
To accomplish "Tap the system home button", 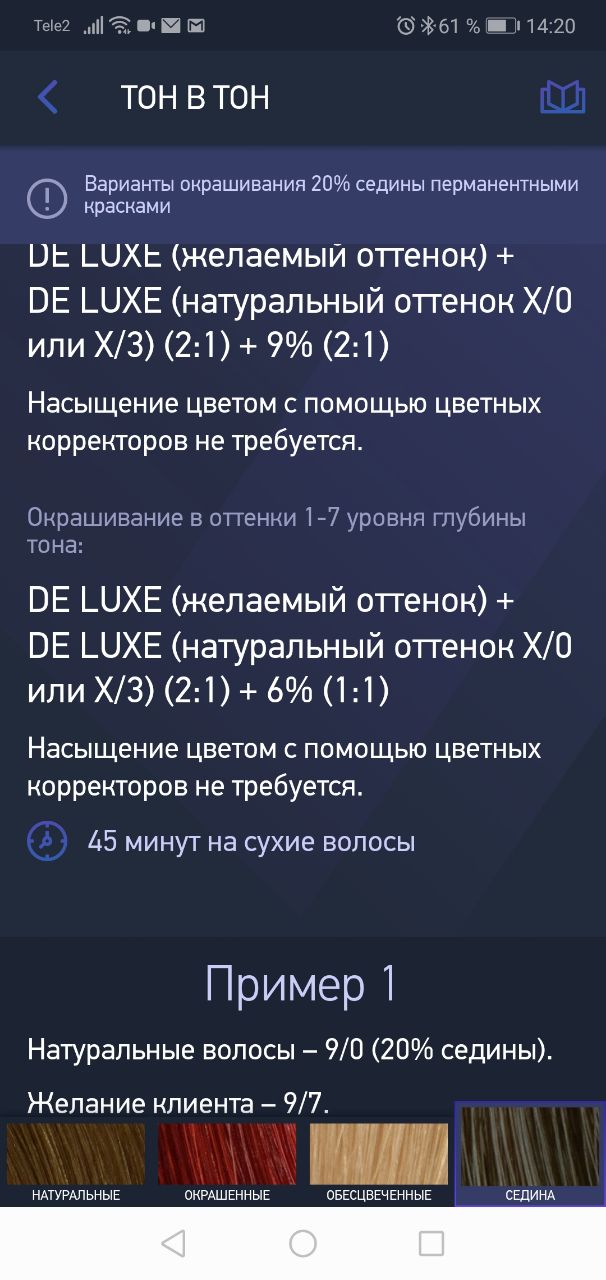I will (x=303, y=1243).
